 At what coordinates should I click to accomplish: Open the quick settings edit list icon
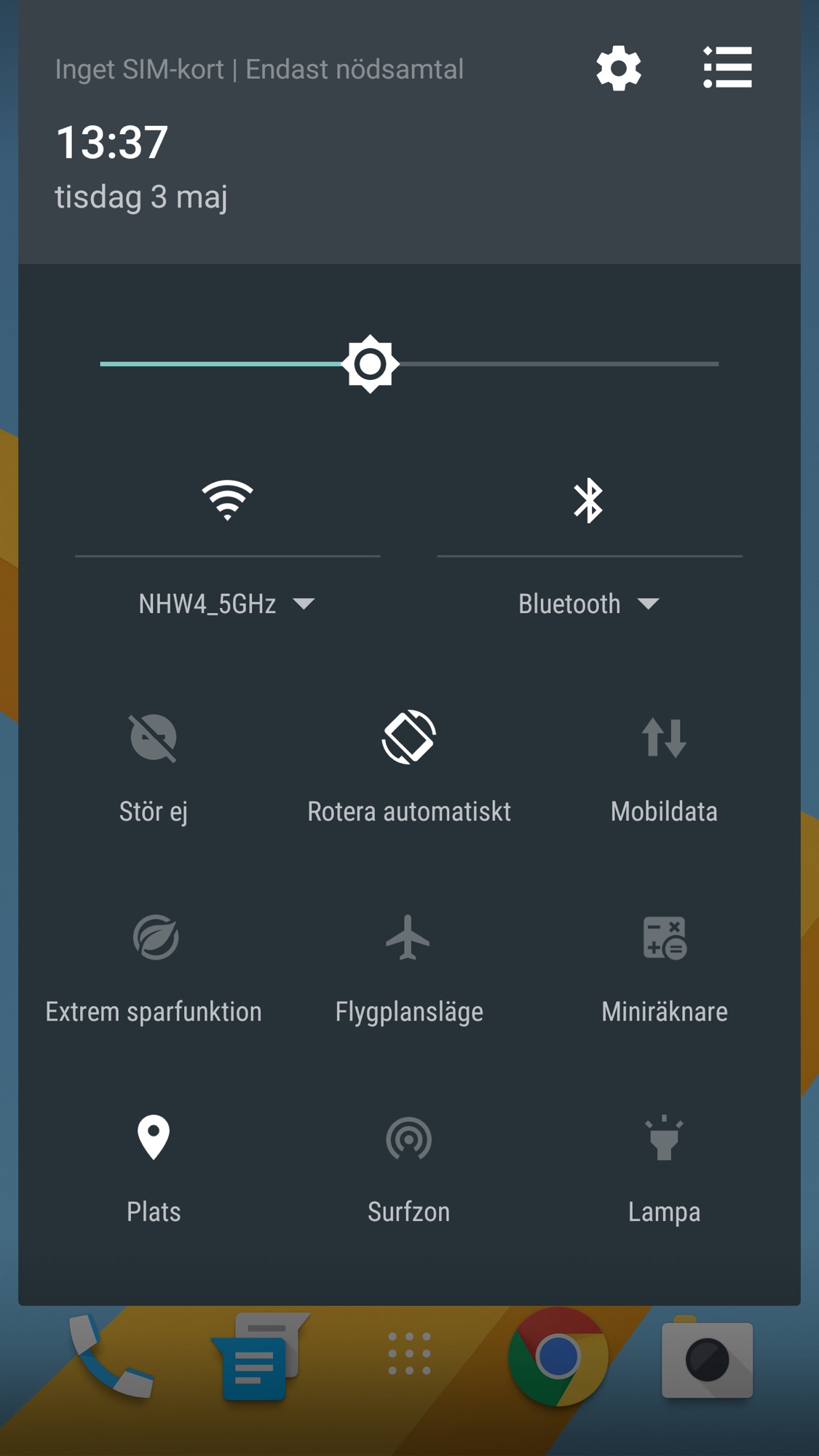pos(727,68)
